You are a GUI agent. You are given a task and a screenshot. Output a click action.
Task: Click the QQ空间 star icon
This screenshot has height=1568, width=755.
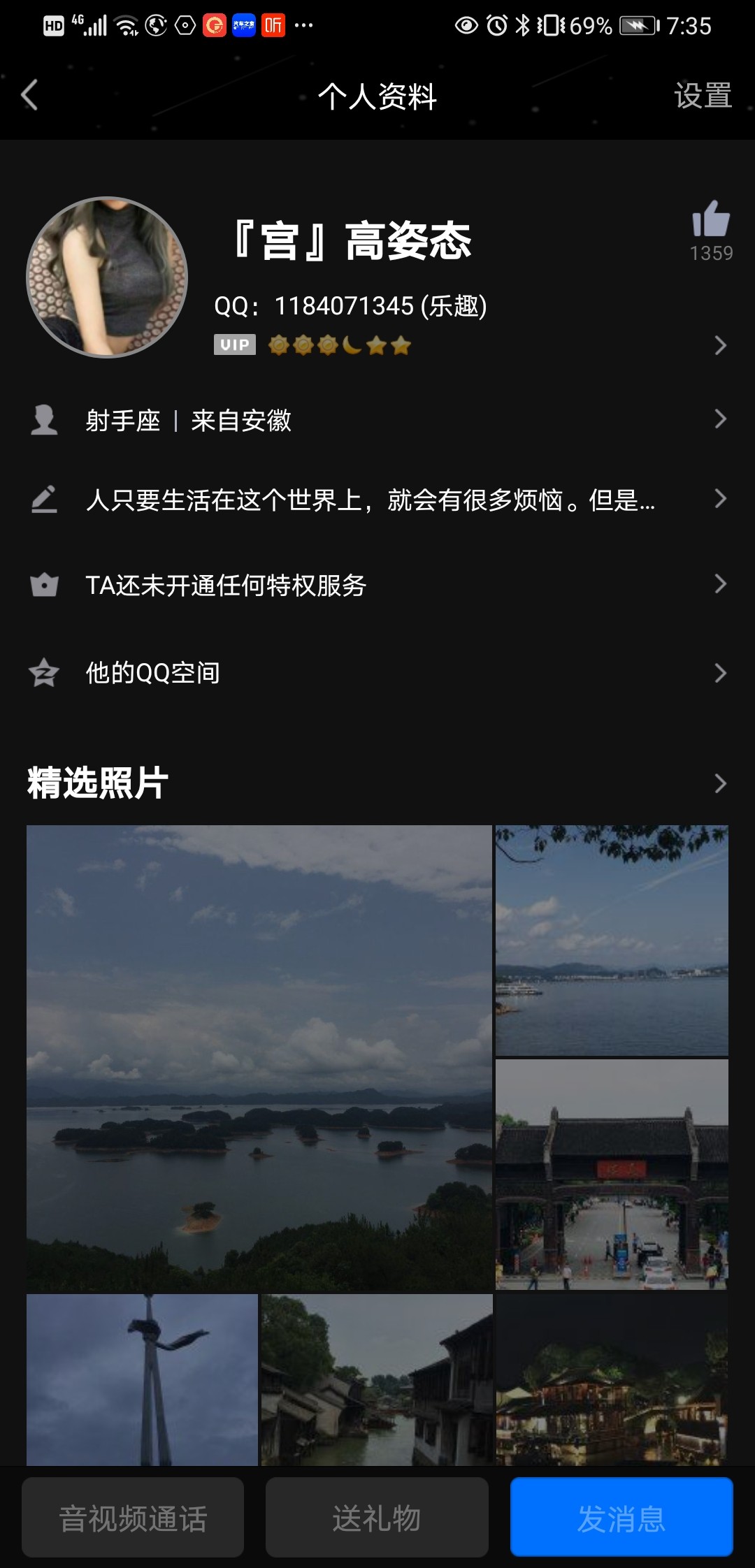44,673
